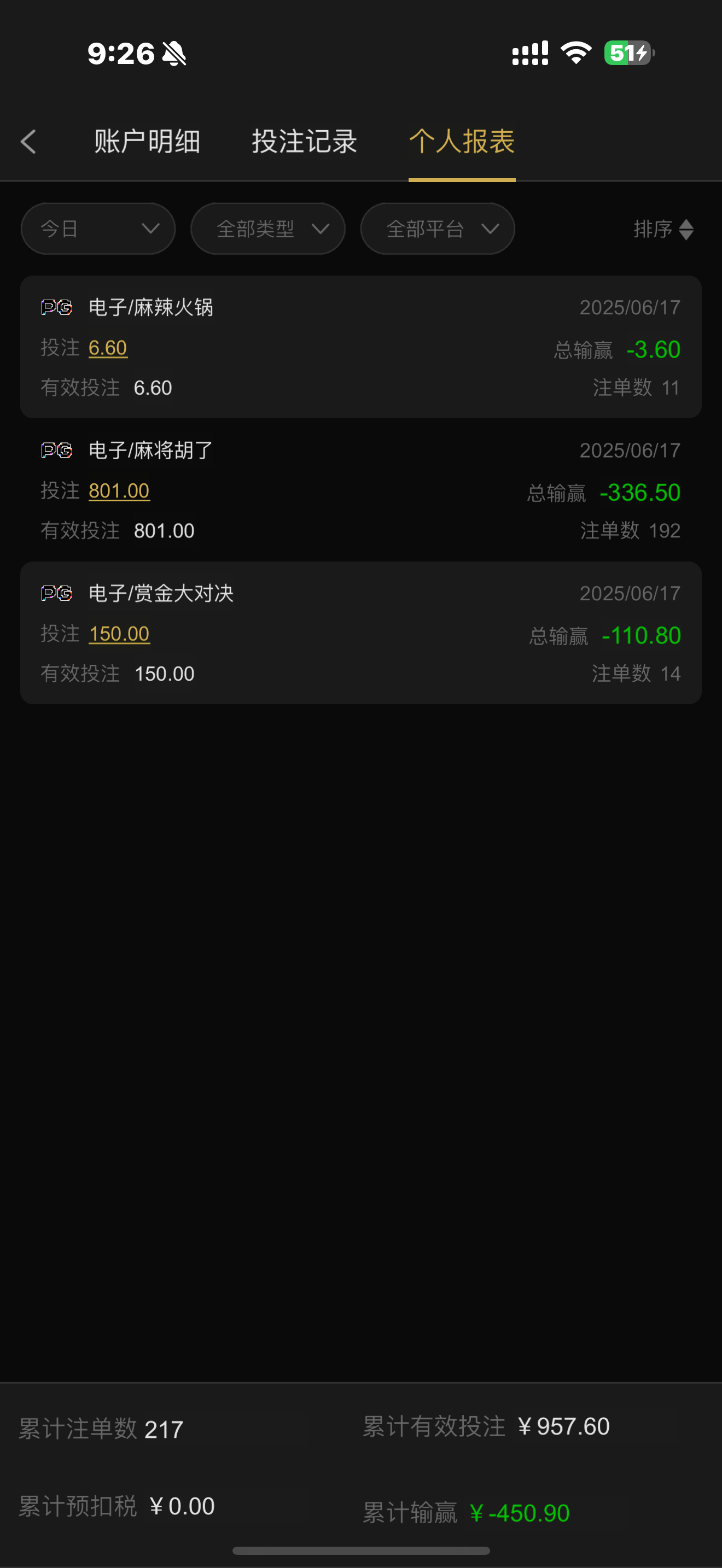Open the 电子/麻将胡了 report card

361,490
